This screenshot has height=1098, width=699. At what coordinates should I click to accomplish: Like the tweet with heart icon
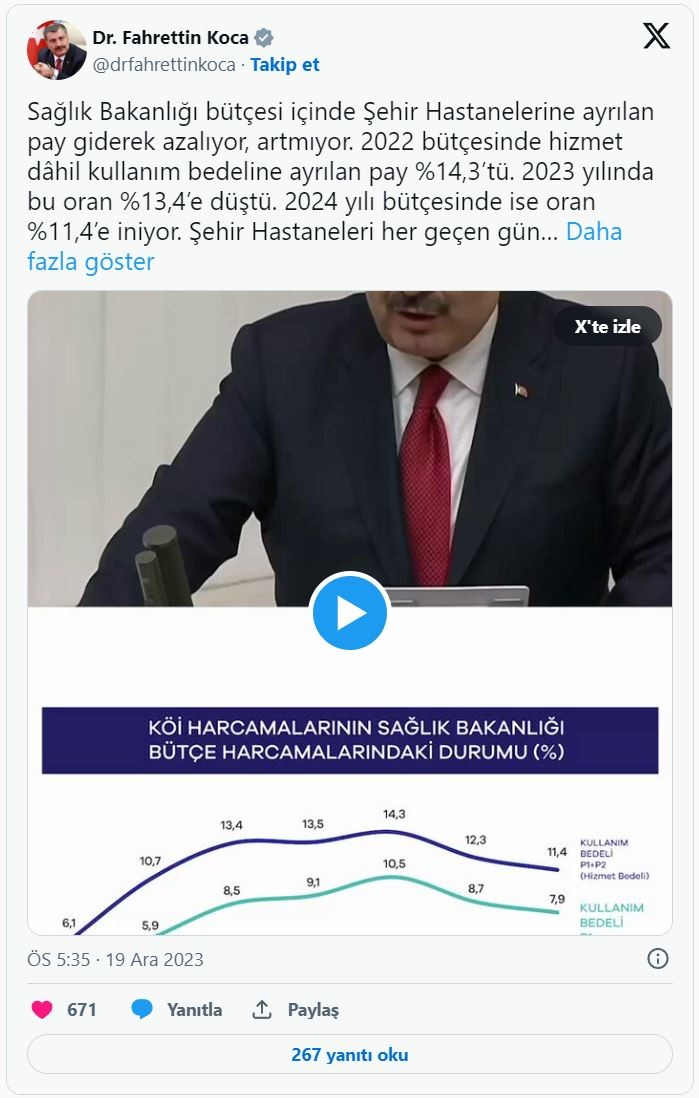pyautogui.click(x=43, y=1010)
